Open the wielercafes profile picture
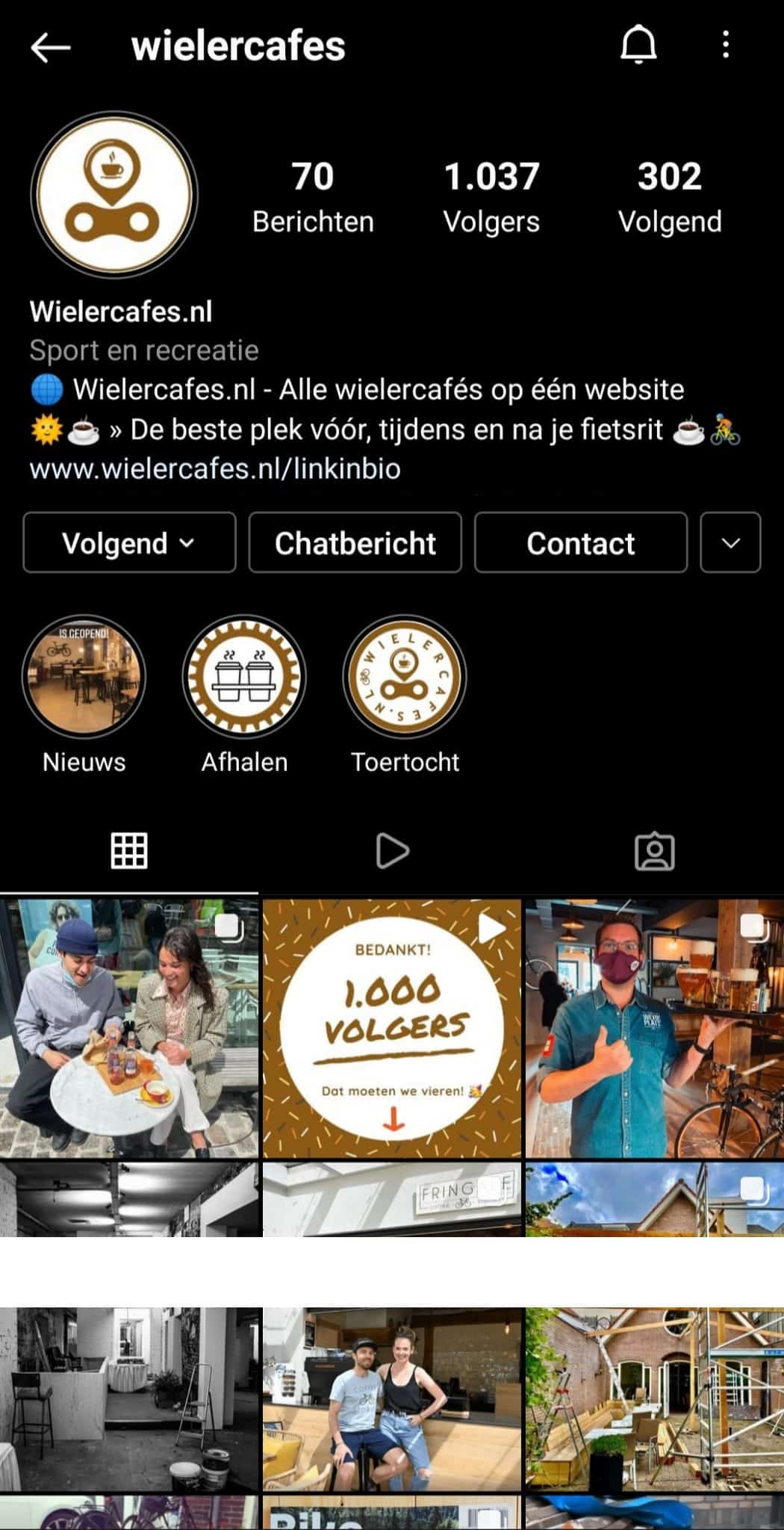Screen dimensions: 784x1530 click(x=114, y=195)
